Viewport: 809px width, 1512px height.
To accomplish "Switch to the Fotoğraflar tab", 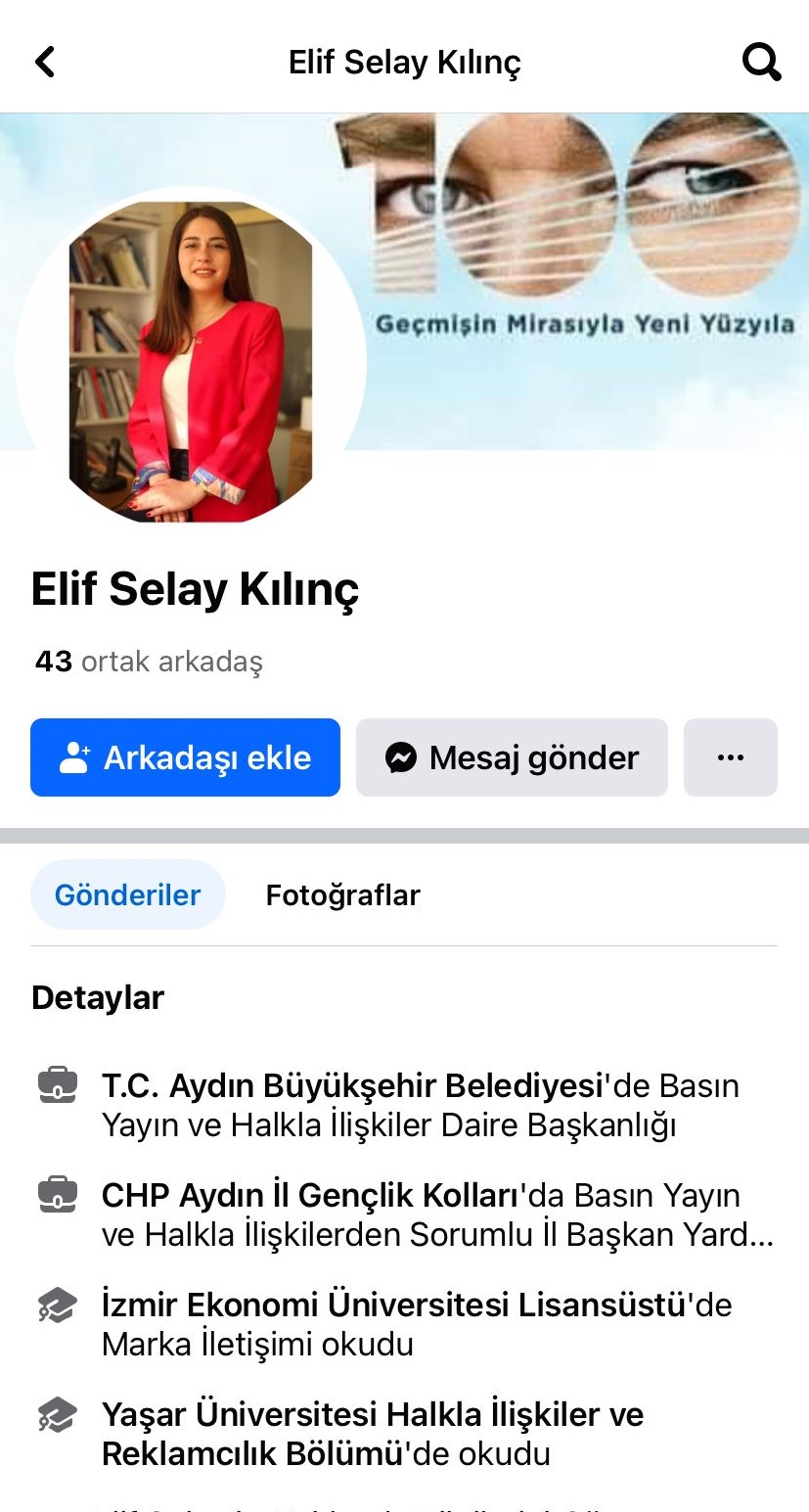I will tap(342, 894).
